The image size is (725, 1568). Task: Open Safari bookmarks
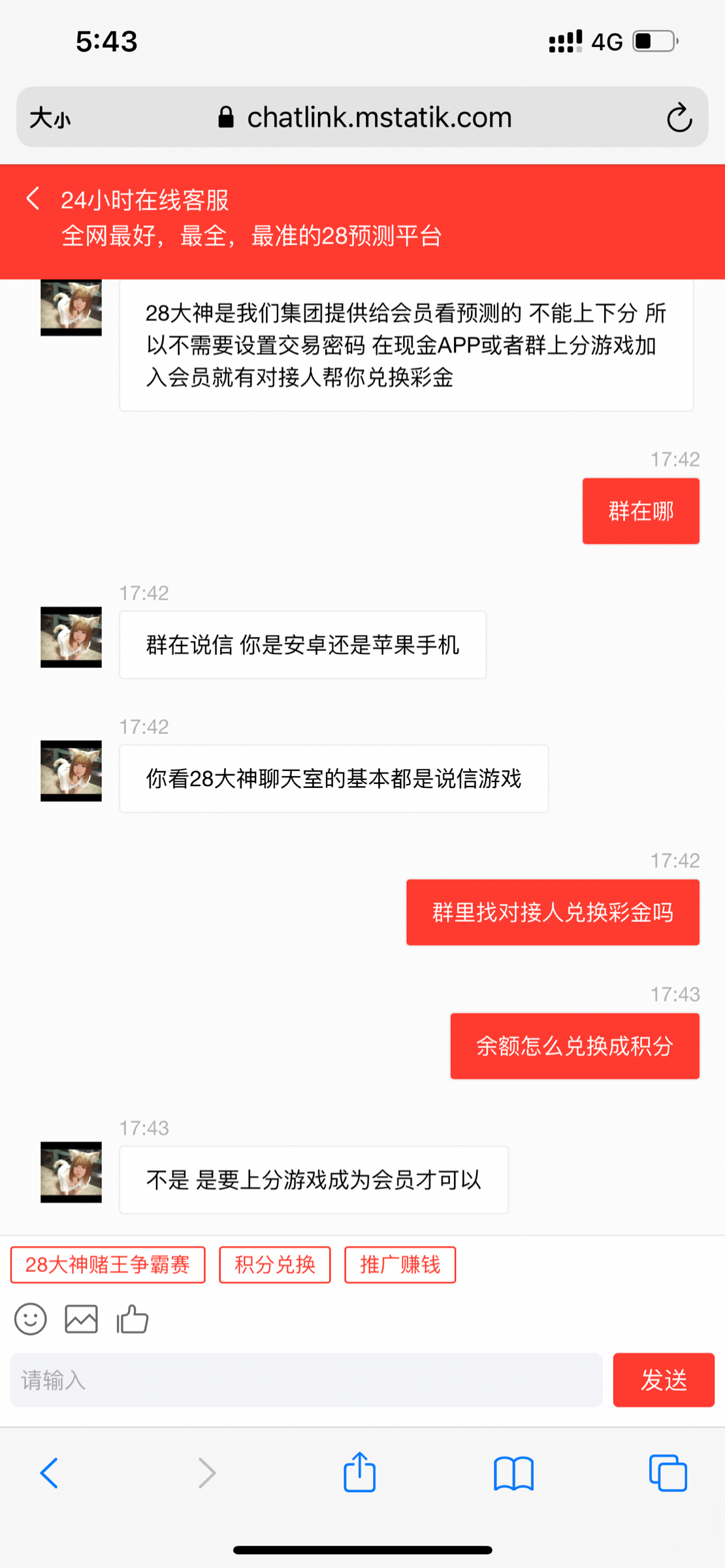[514, 1473]
